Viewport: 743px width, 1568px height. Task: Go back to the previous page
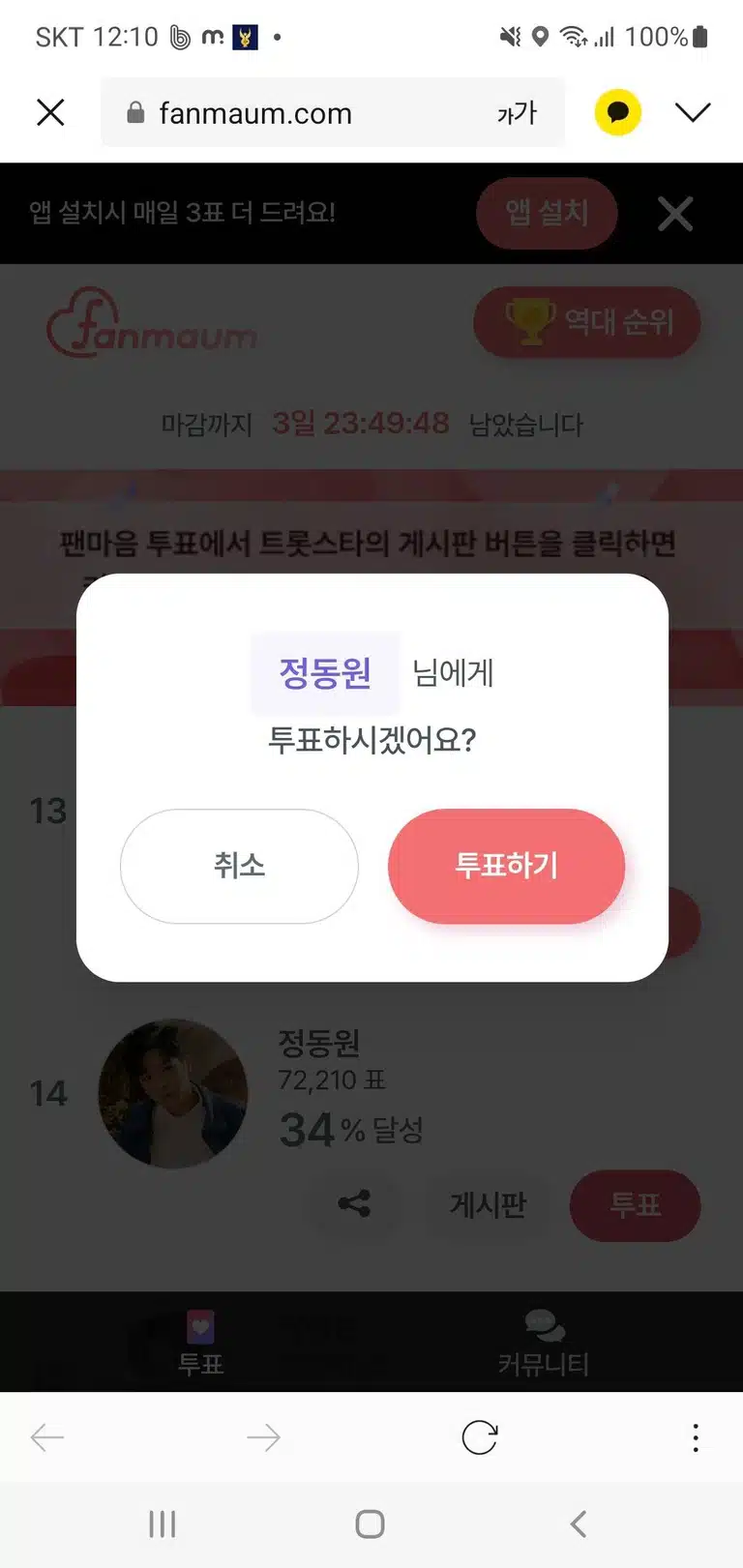47,1437
